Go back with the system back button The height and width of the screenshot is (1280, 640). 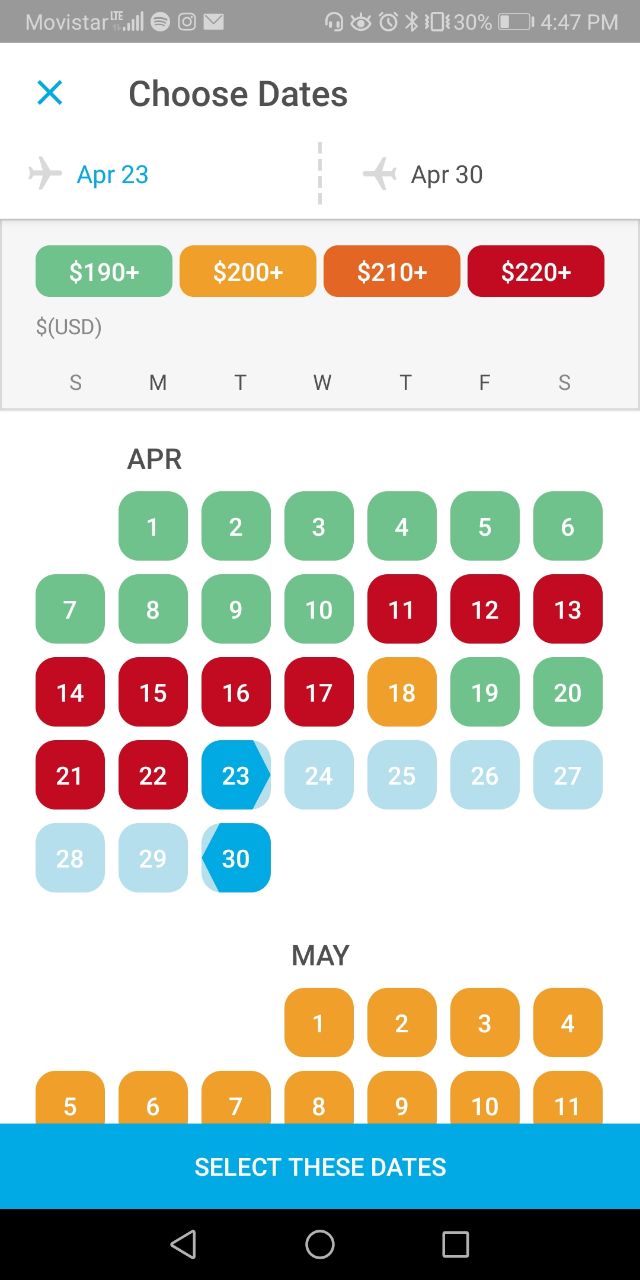[183, 1244]
